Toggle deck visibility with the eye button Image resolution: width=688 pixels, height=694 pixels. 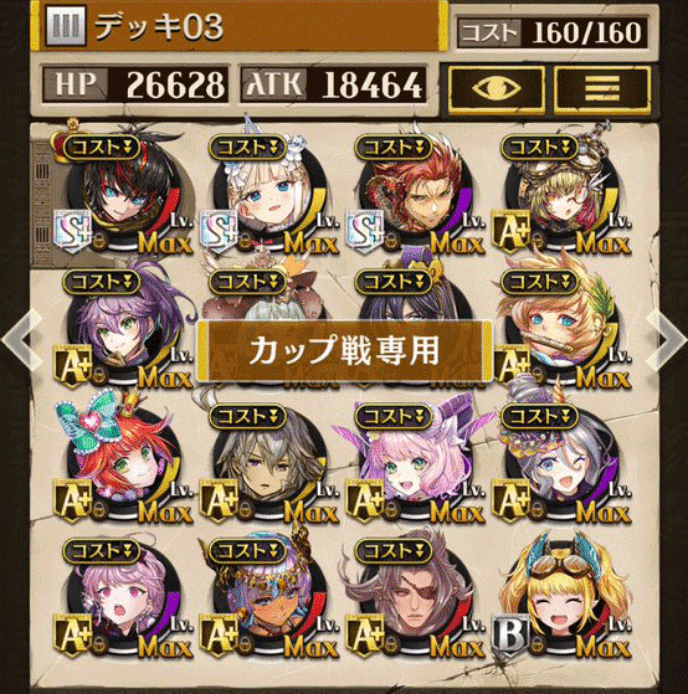(x=496, y=88)
